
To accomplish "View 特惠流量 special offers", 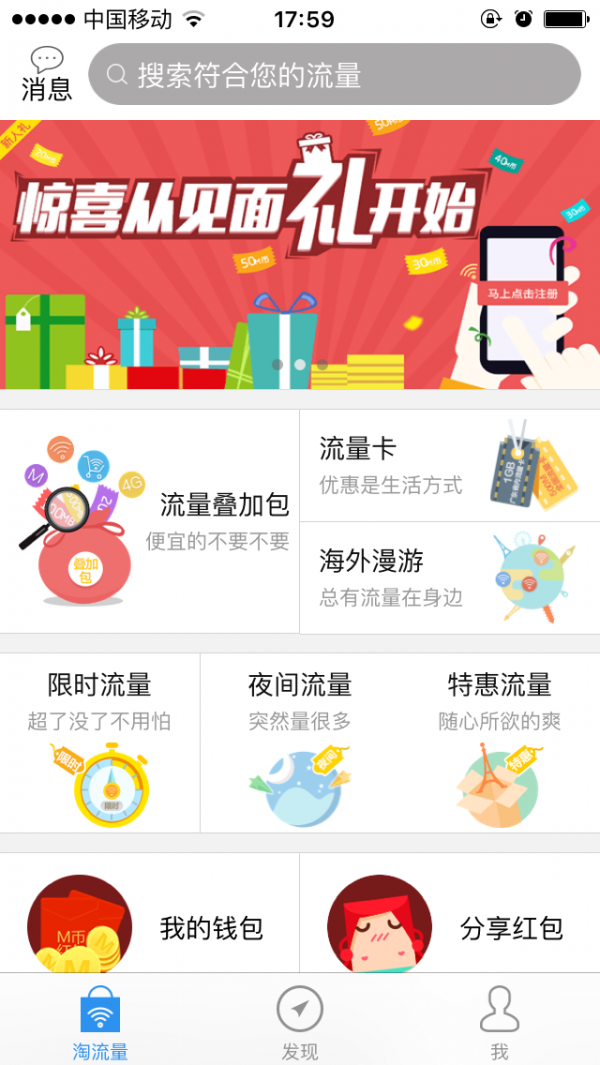I will point(499,742).
